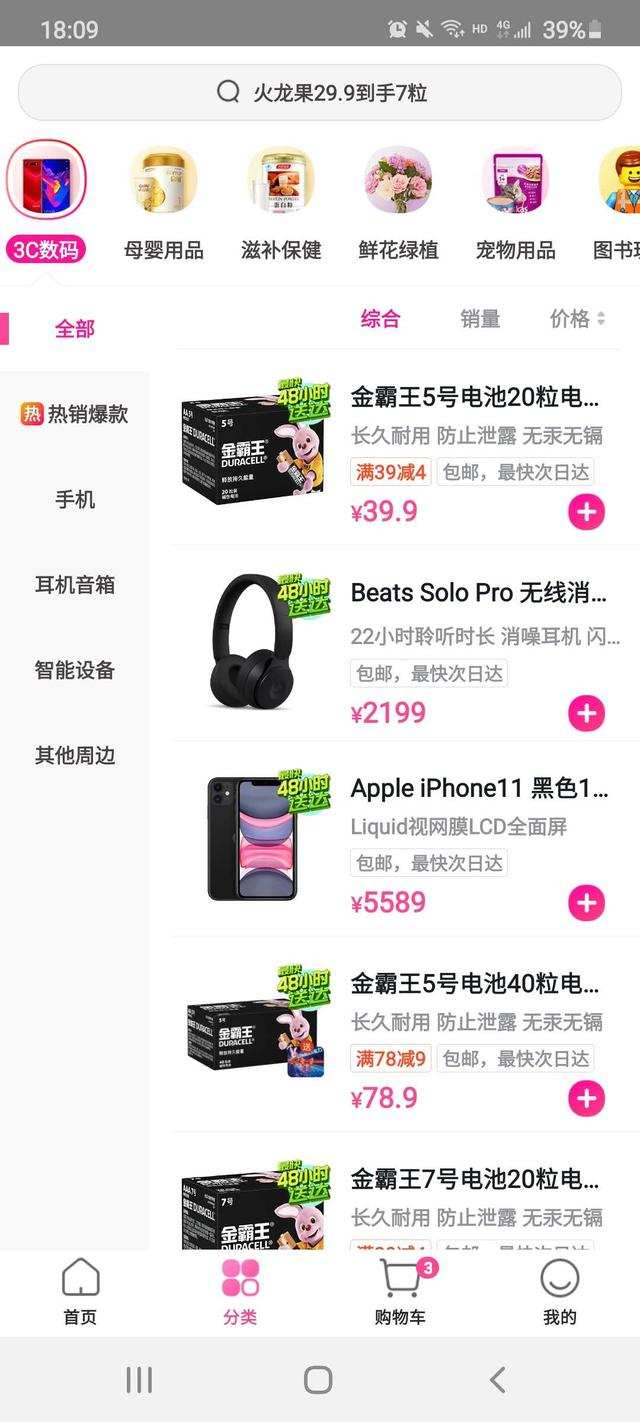Show 热销爆款 in the side menu
This screenshot has height=1422, width=640.
pyautogui.click(x=75, y=414)
